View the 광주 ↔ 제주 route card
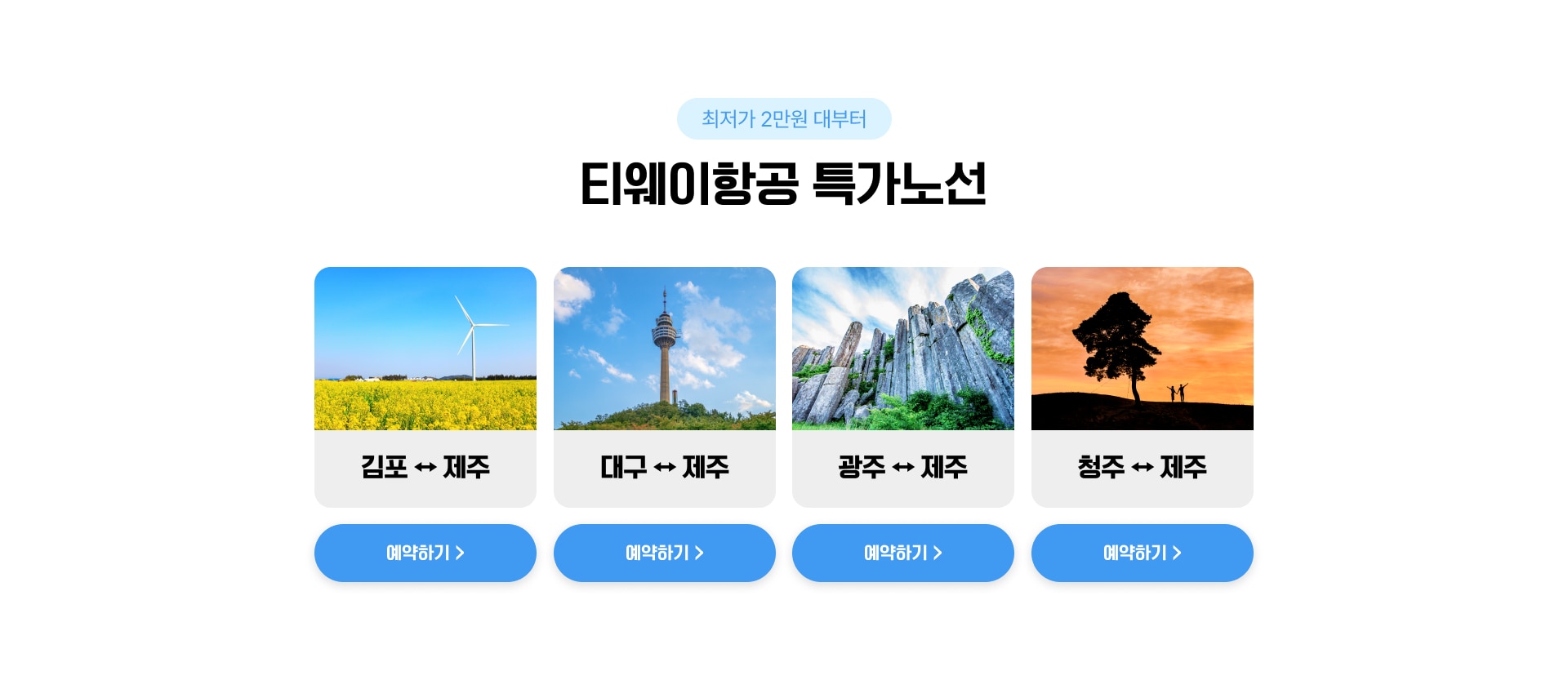This screenshot has height=680, width=1568. click(902, 386)
